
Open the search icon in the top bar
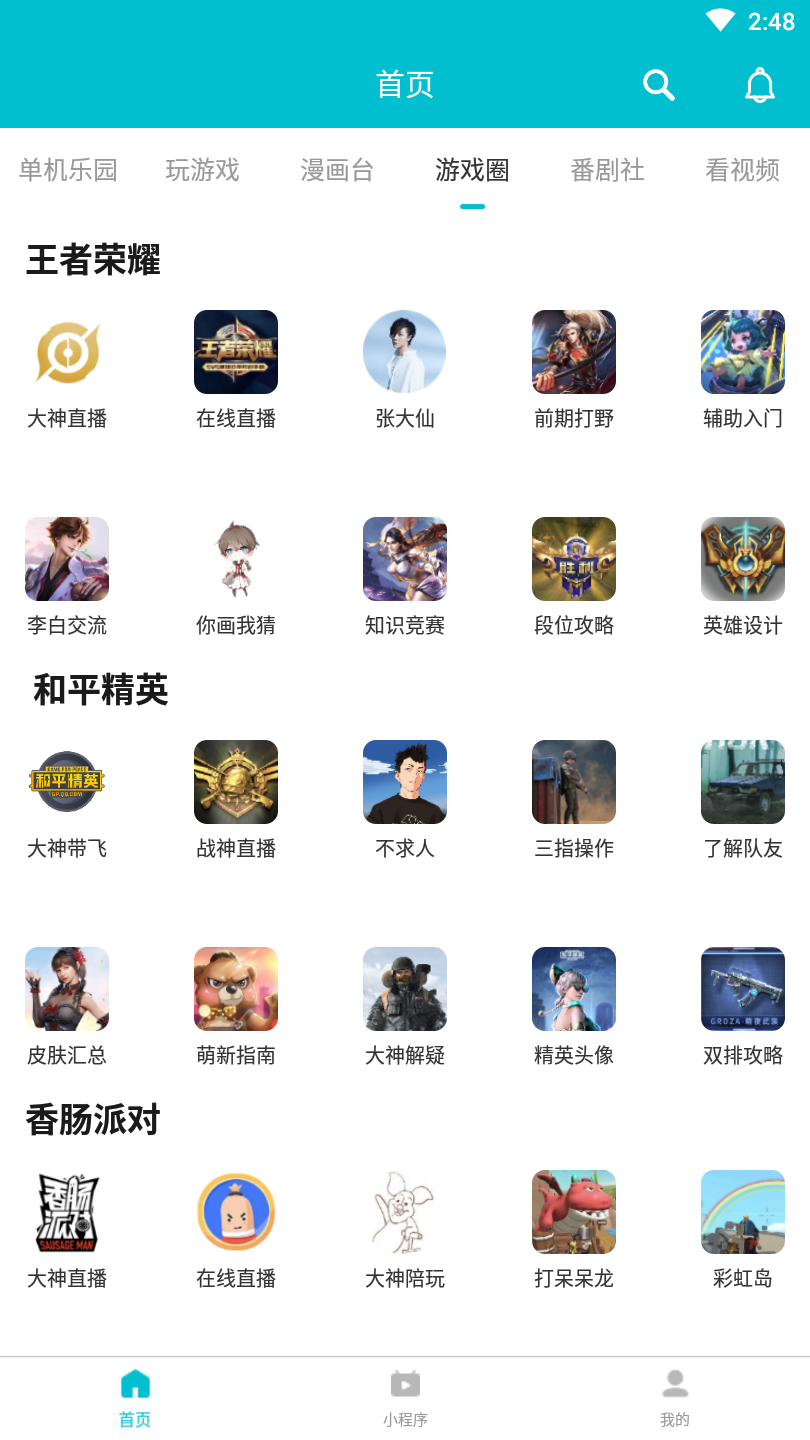point(659,85)
